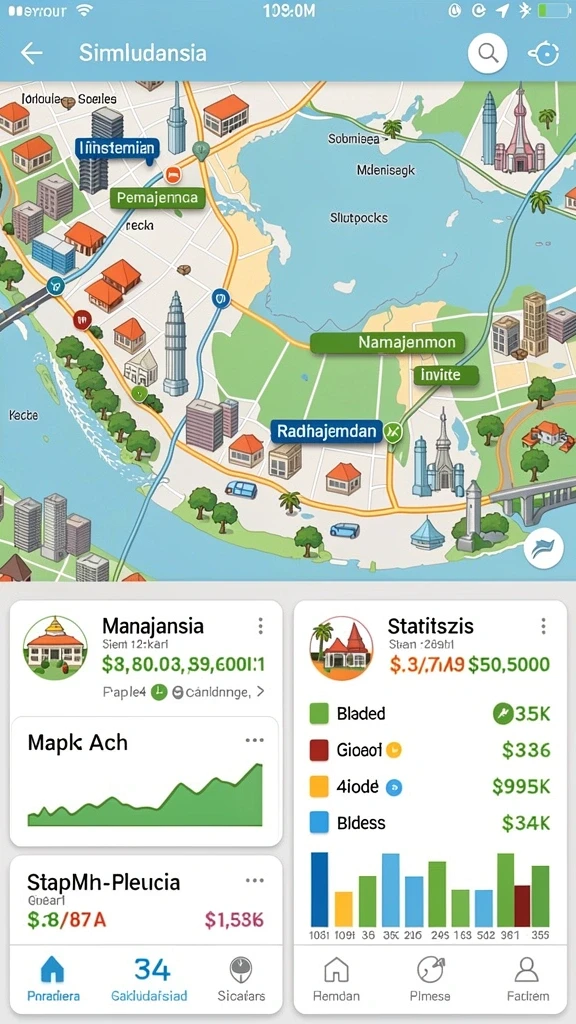Open the Remdan tab

coord(336,979)
